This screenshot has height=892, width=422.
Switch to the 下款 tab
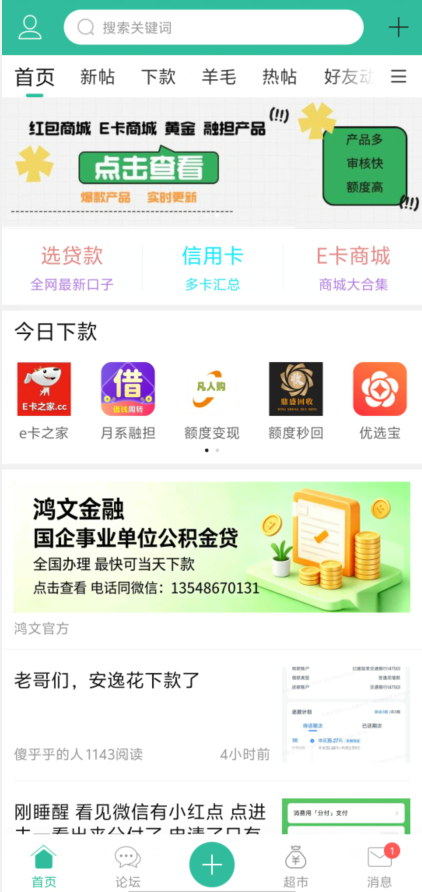(x=158, y=77)
